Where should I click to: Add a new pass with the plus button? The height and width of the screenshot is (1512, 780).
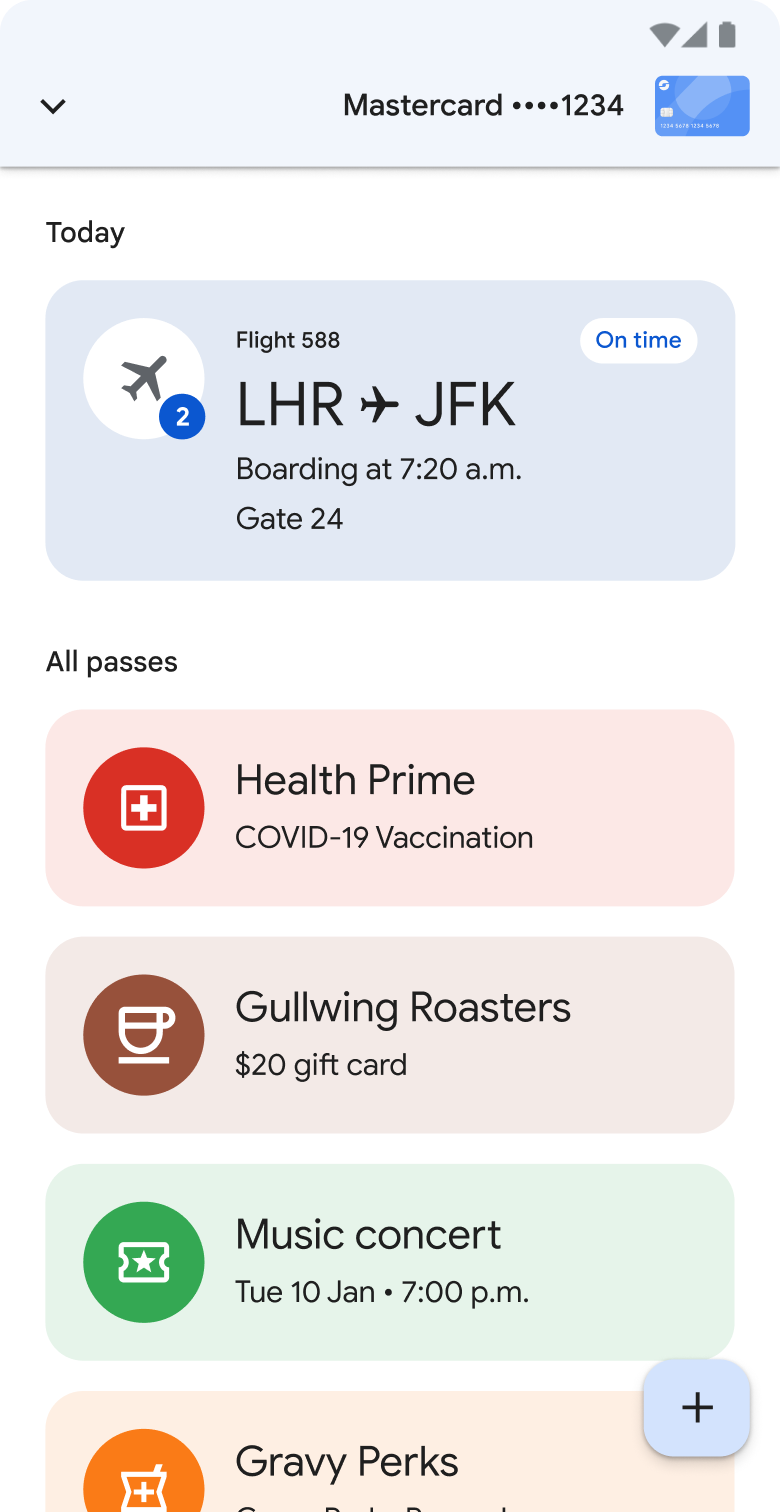pos(696,1407)
